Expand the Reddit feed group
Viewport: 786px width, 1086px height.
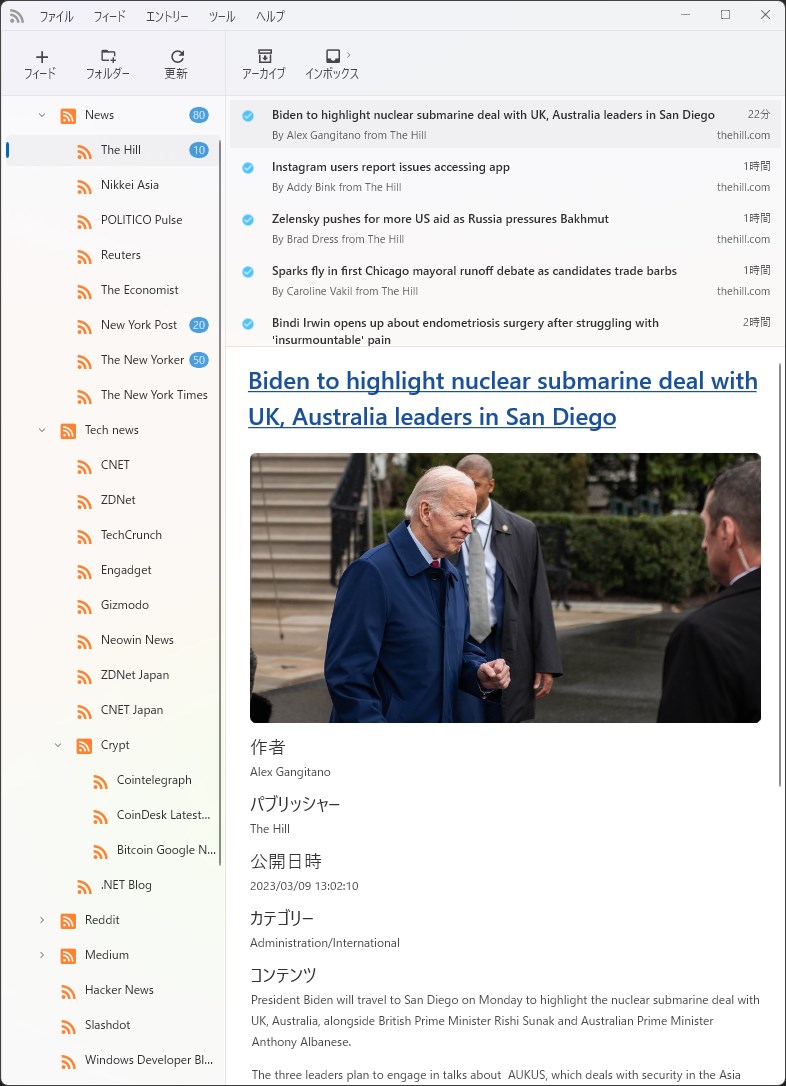click(x=41, y=920)
